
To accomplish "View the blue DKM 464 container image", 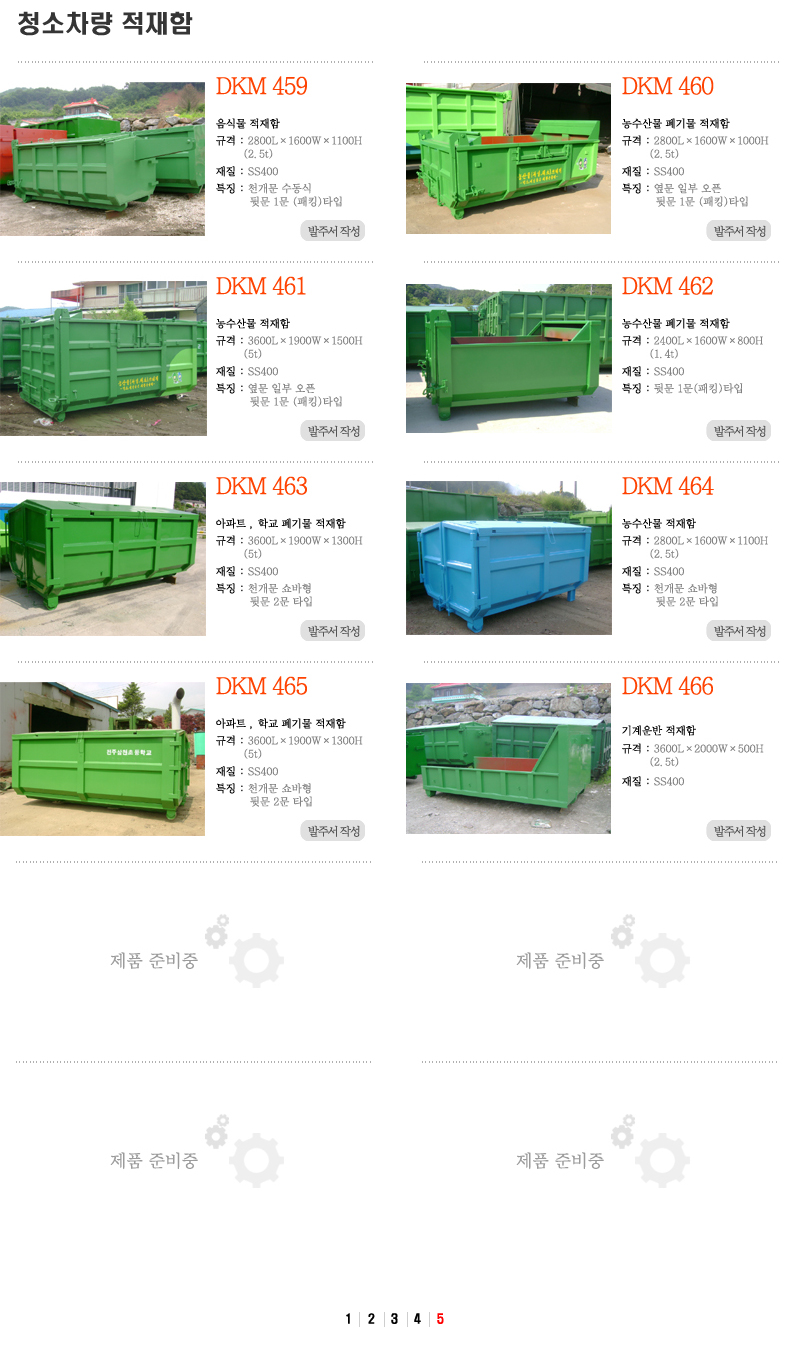I will 509,558.
